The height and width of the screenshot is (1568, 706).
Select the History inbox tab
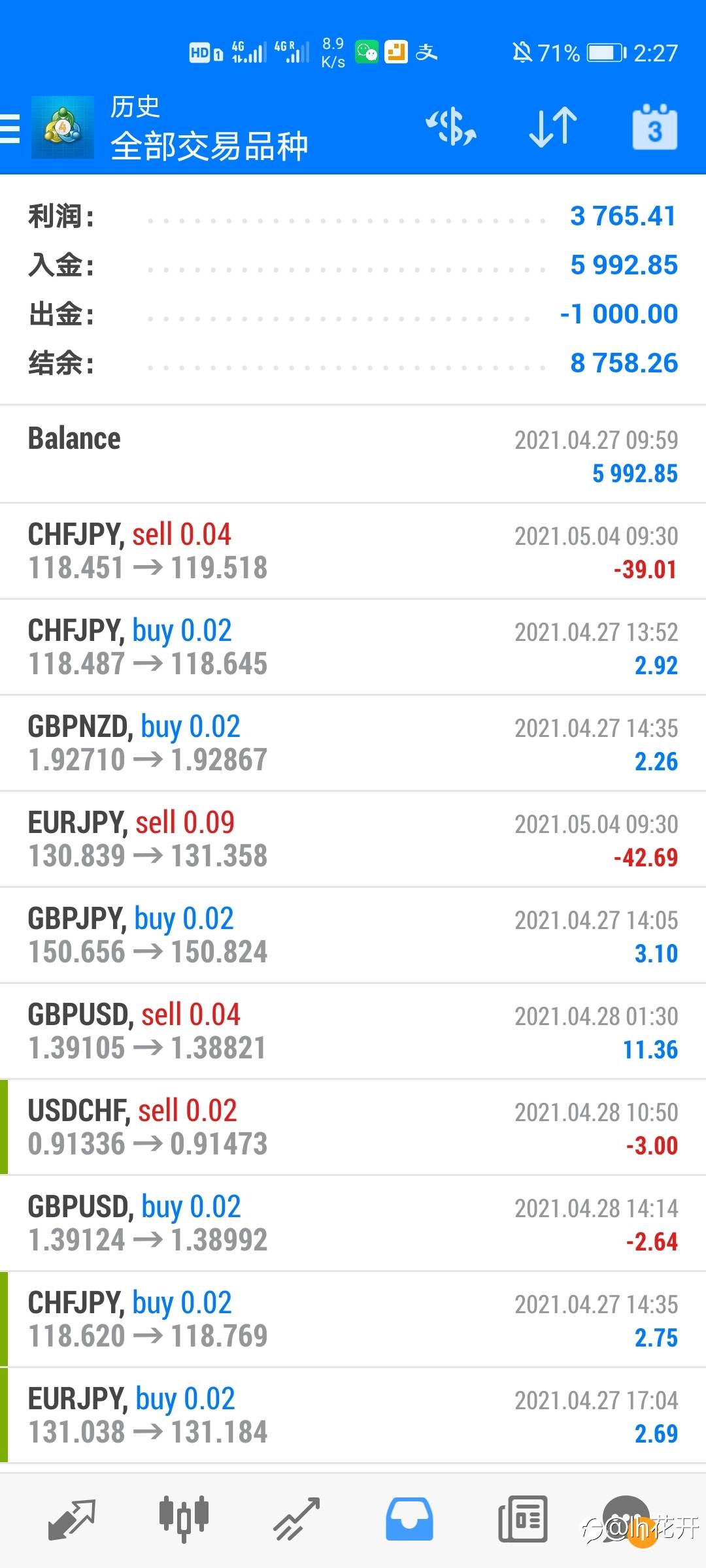coord(409,1519)
